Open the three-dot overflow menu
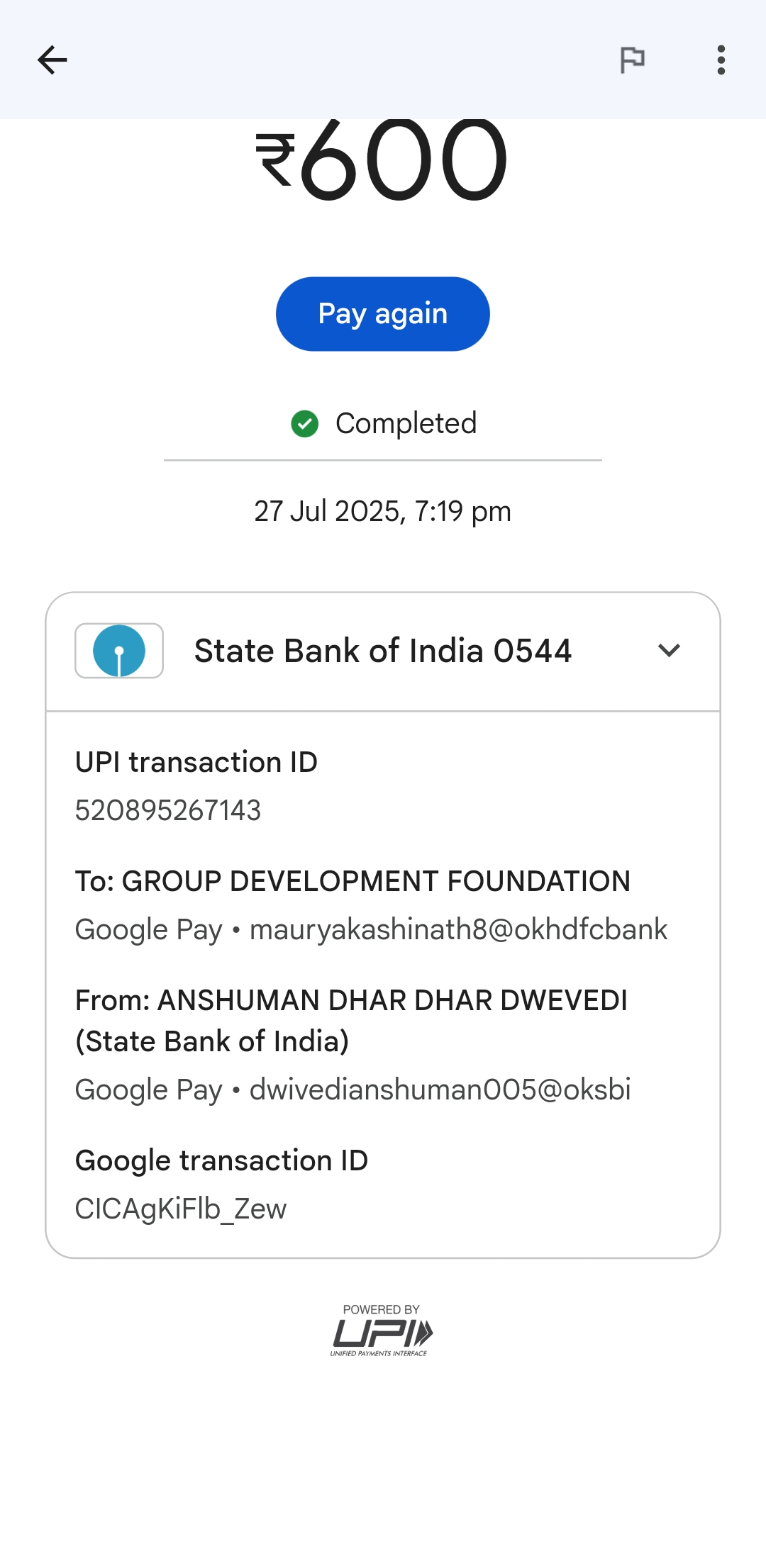The width and height of the screenshot is (766, 1568). [x=721, y=60]
